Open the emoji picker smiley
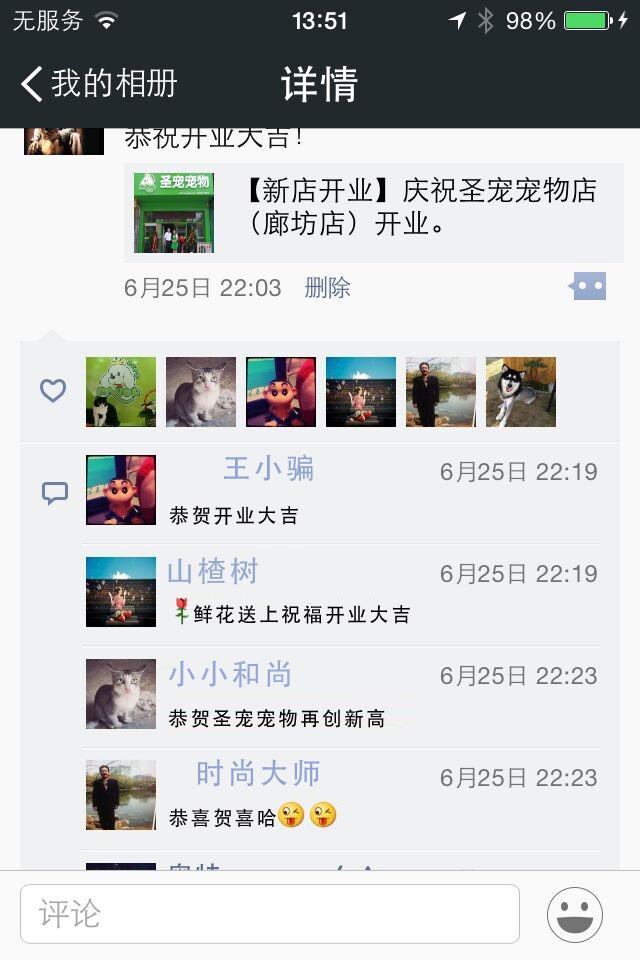The image size is (640, 960). [x=575, y=914]
